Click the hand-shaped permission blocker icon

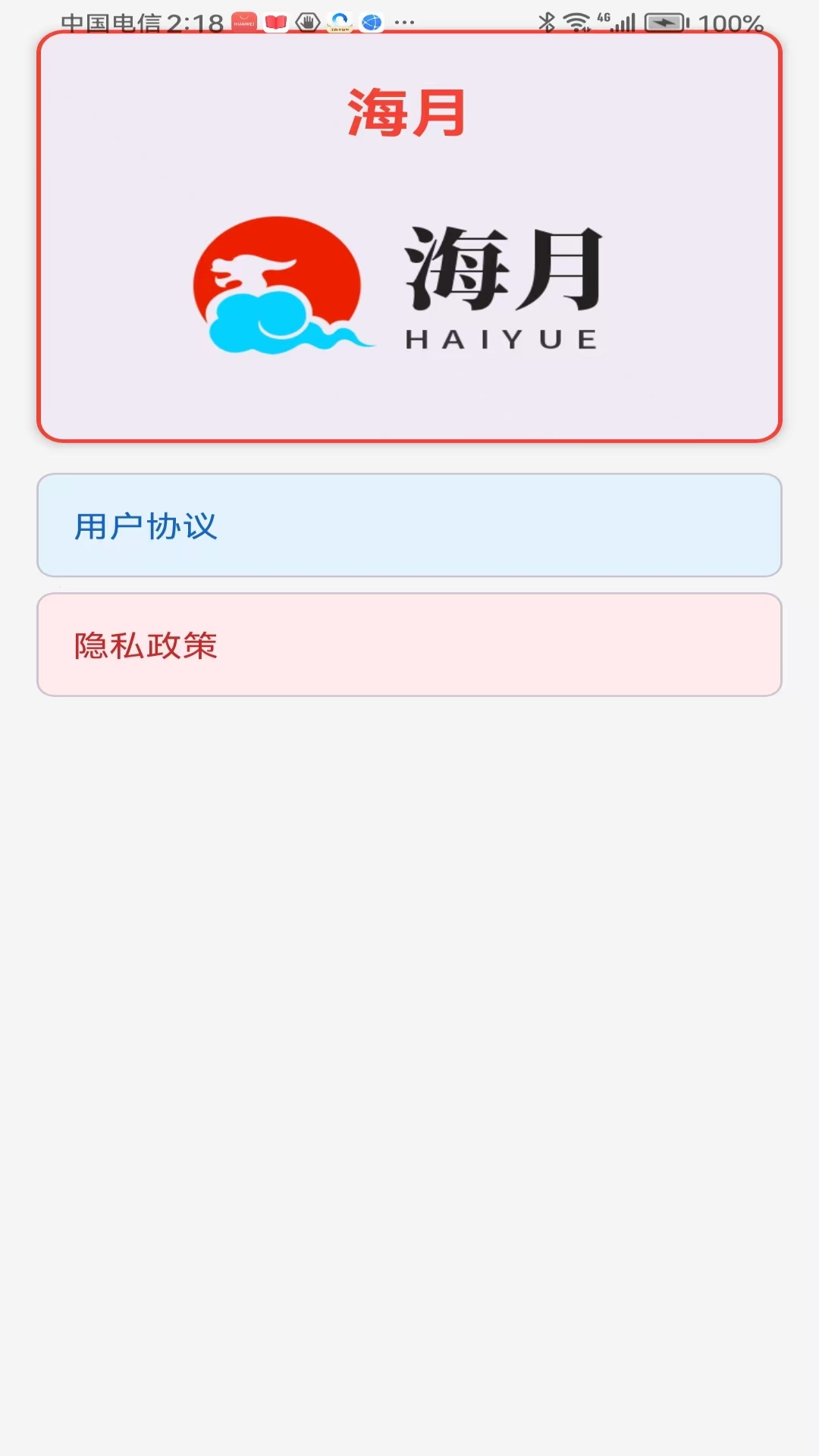(307, 23)
